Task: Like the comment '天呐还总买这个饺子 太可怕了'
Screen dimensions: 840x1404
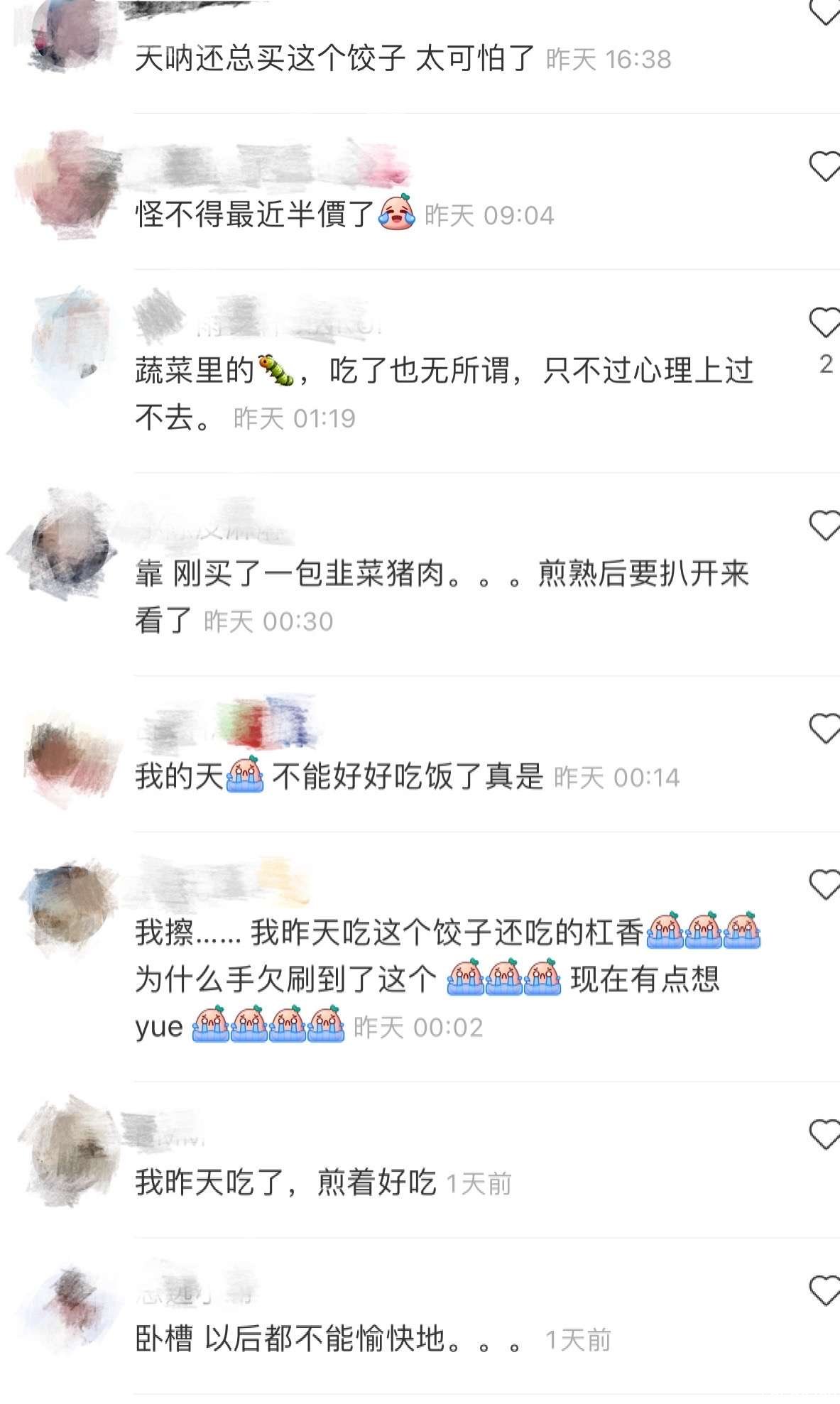Action: pos(824,11)
